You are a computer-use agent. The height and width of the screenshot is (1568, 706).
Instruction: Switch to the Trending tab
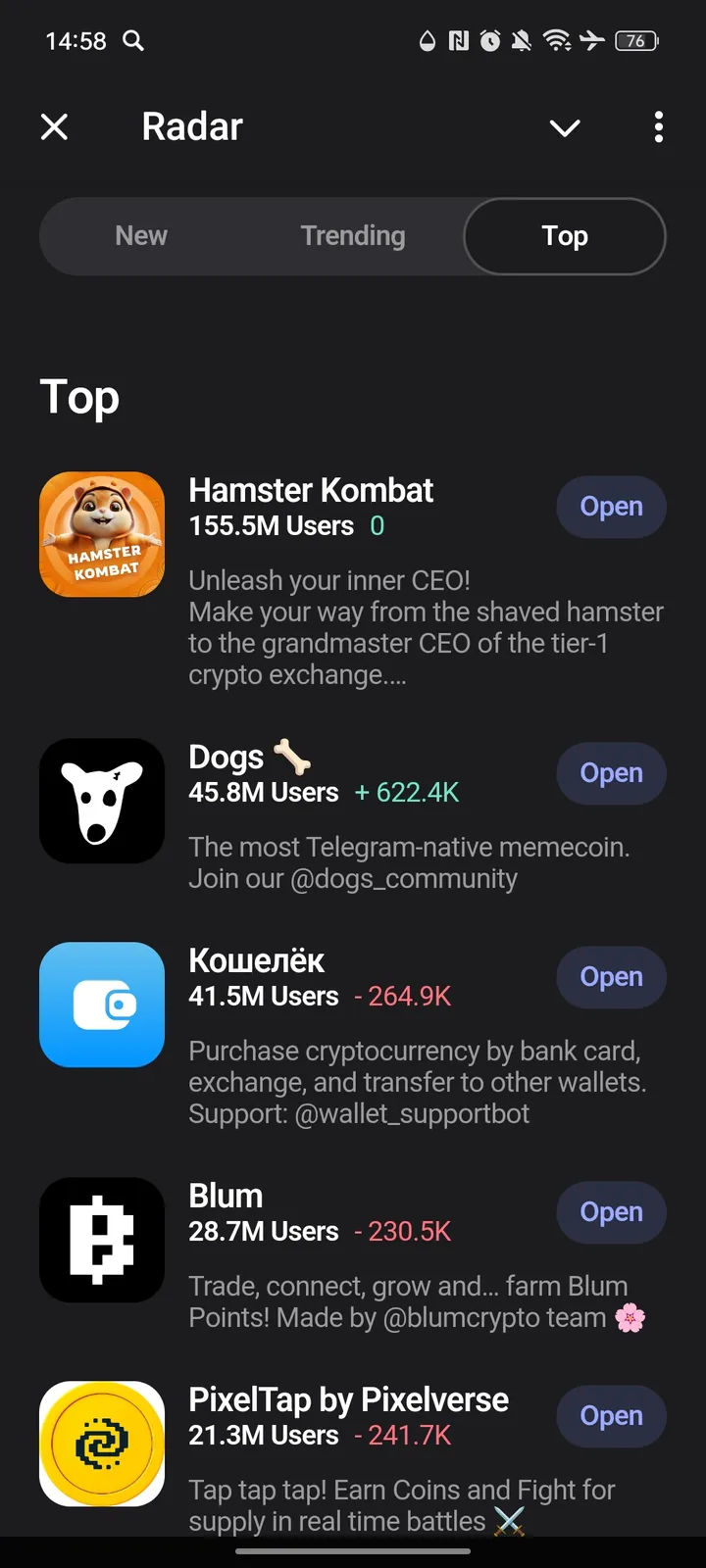click(352, 236)
